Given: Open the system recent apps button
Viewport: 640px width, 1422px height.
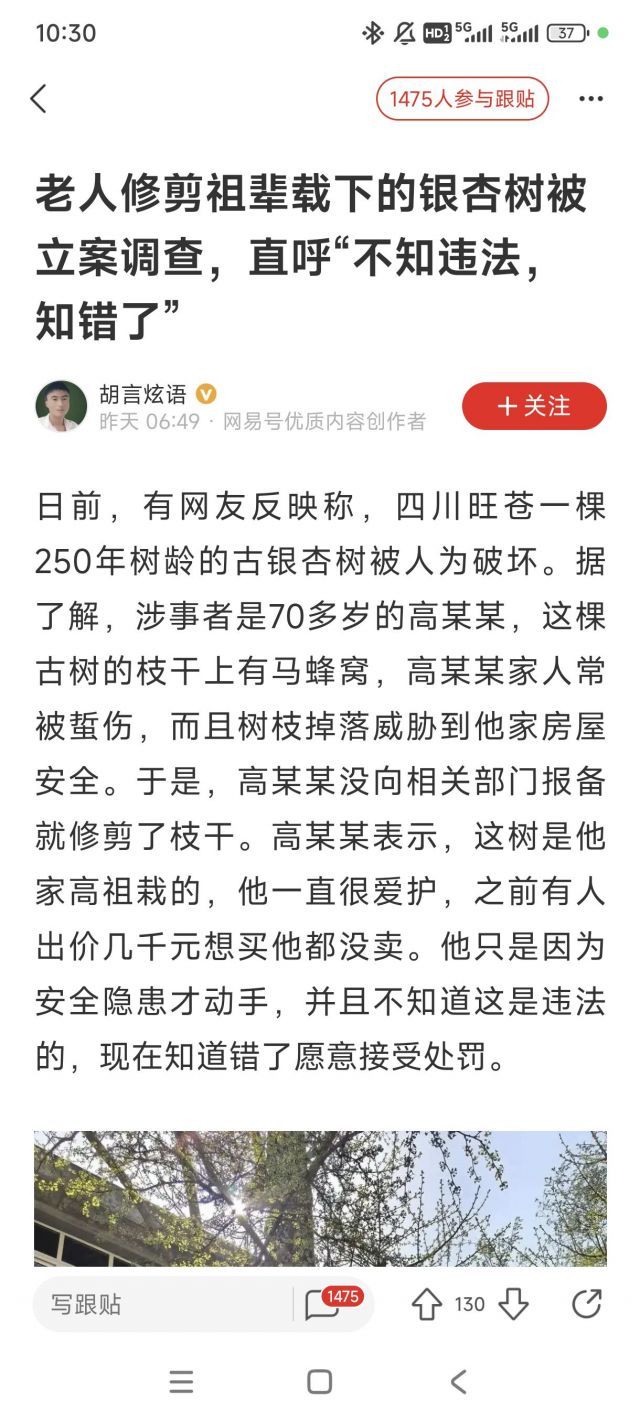Looking at the screenshot, I should point(181,1382).
